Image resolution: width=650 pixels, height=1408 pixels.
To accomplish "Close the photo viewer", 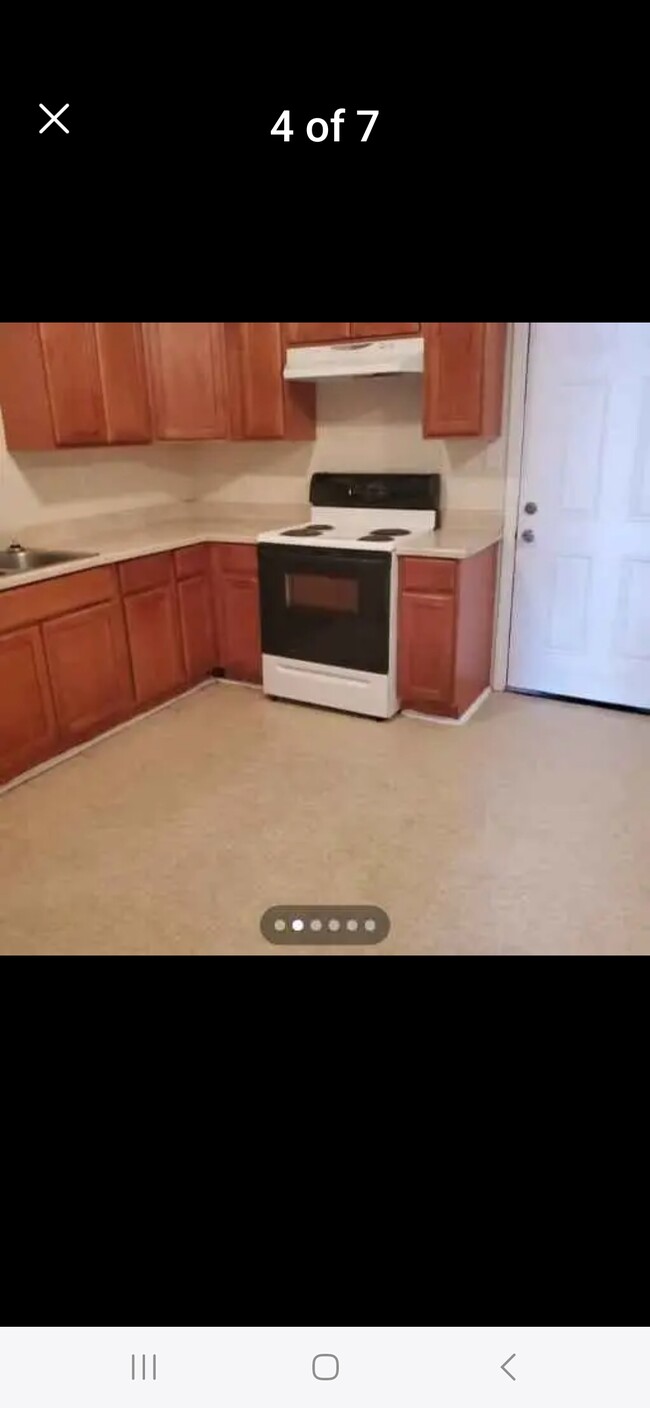I will (x=54, y=119).
